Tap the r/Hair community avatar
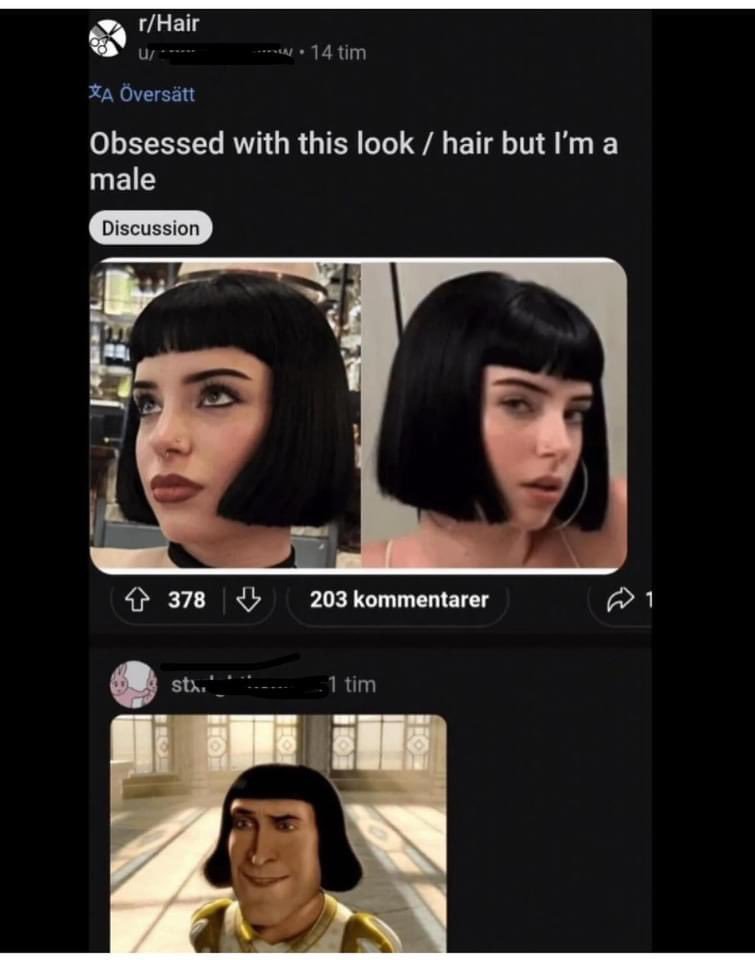The width and height of the screenshot is (755, 960). pyautogui.click(x=108, y=38)
